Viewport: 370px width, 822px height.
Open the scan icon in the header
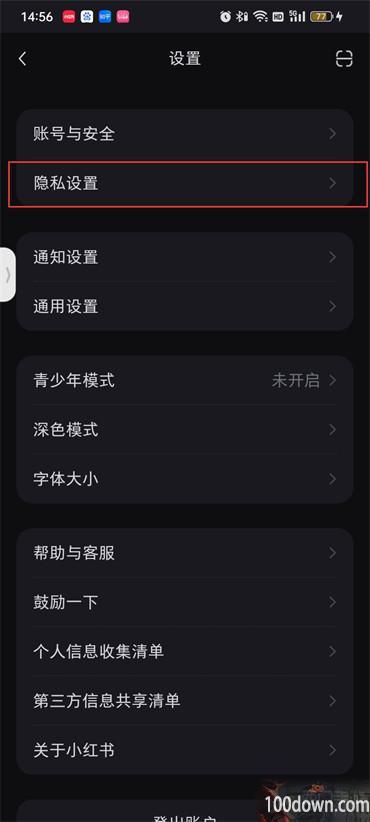pos(344,59)
